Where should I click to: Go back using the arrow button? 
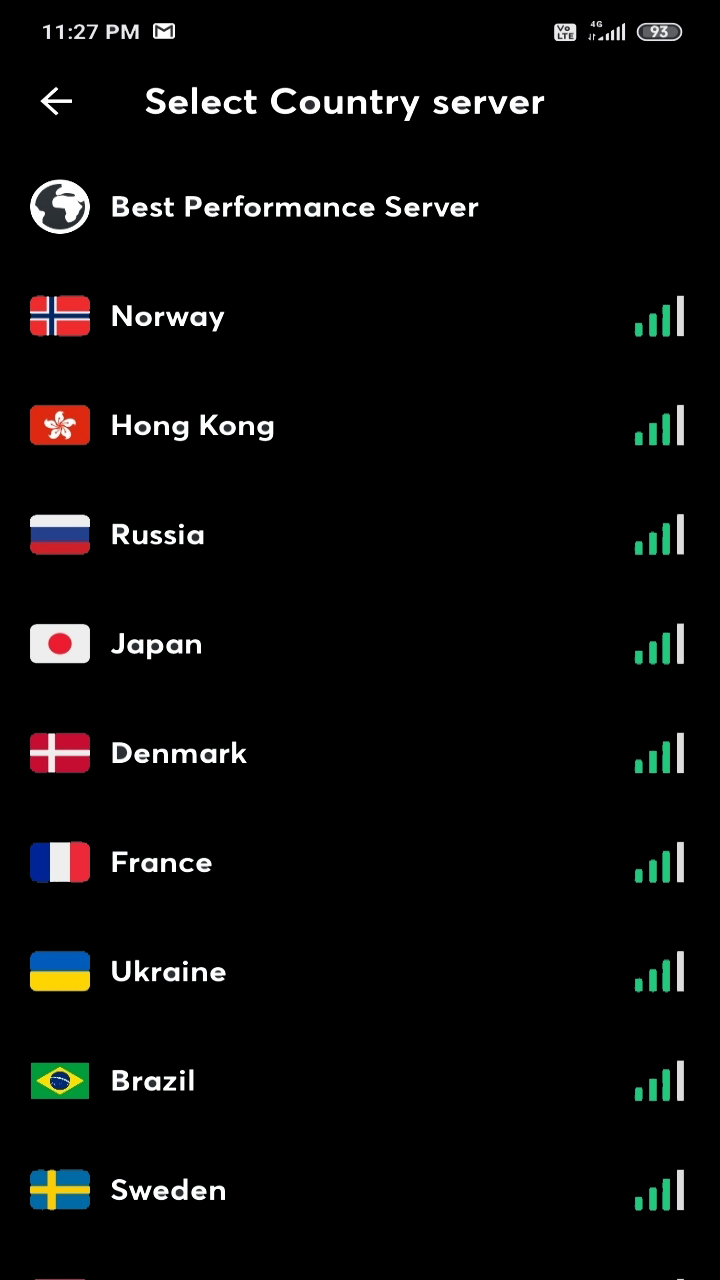pos(55,101)
